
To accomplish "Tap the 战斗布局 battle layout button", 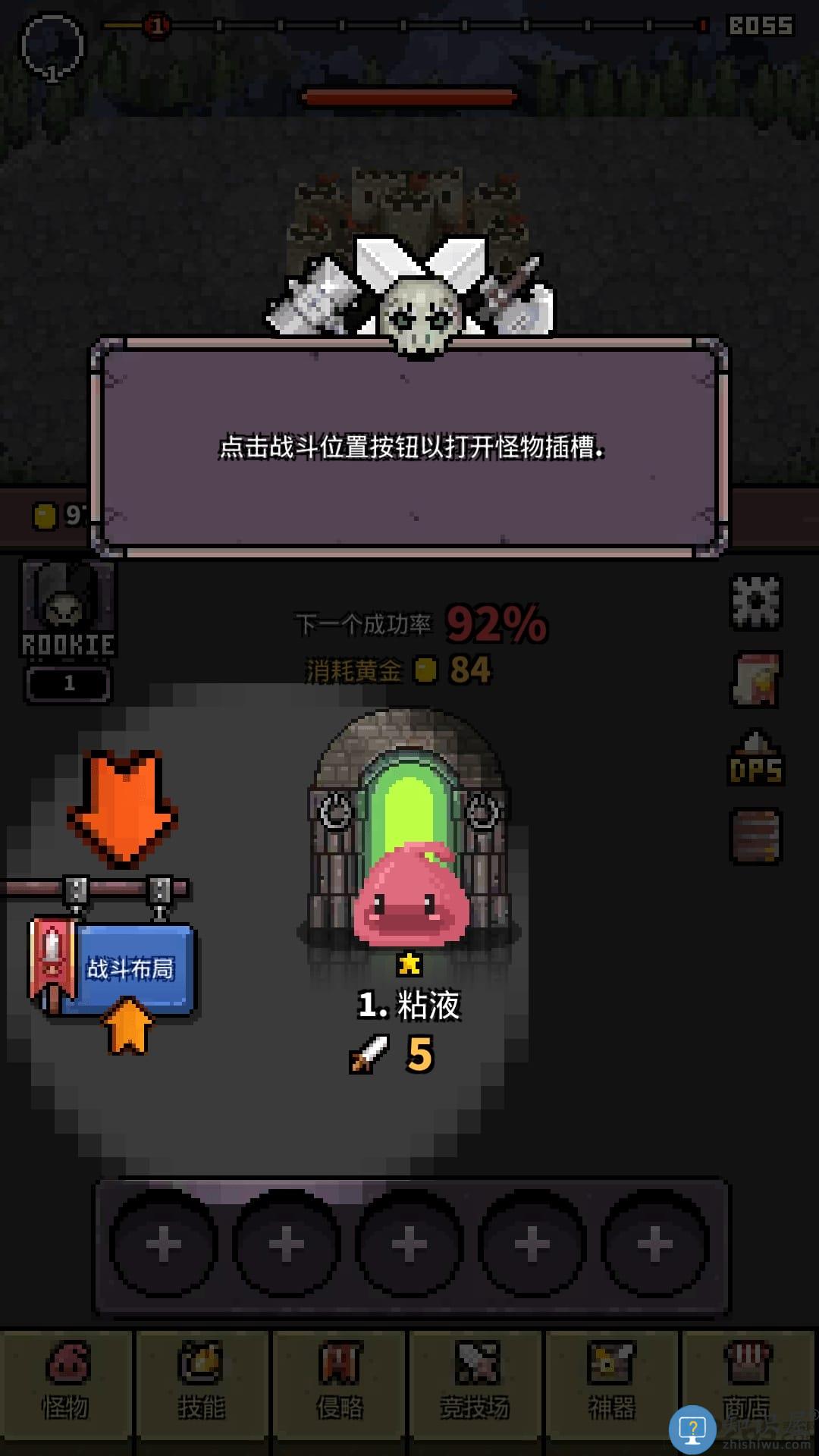I will (129, 969).
